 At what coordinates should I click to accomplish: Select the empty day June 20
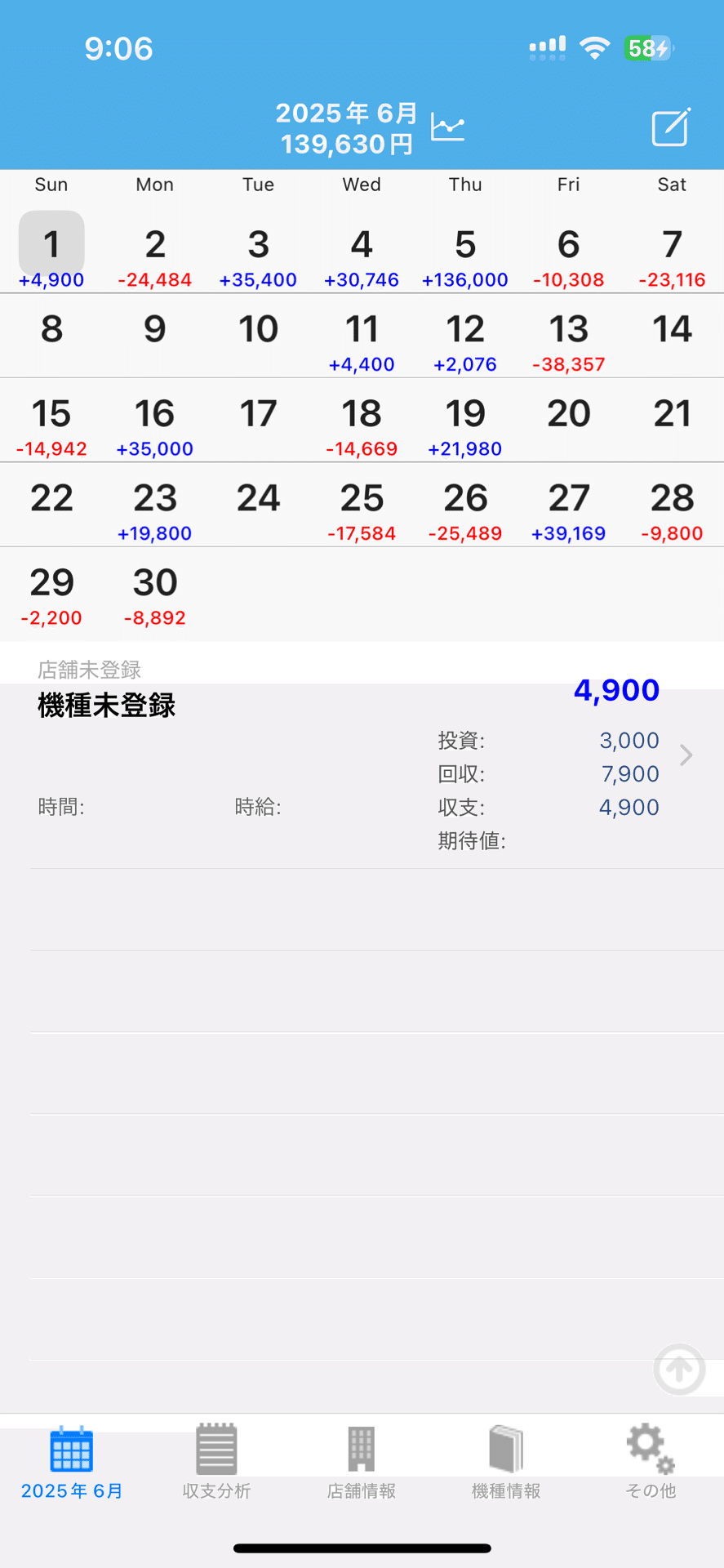coord(569,421)
